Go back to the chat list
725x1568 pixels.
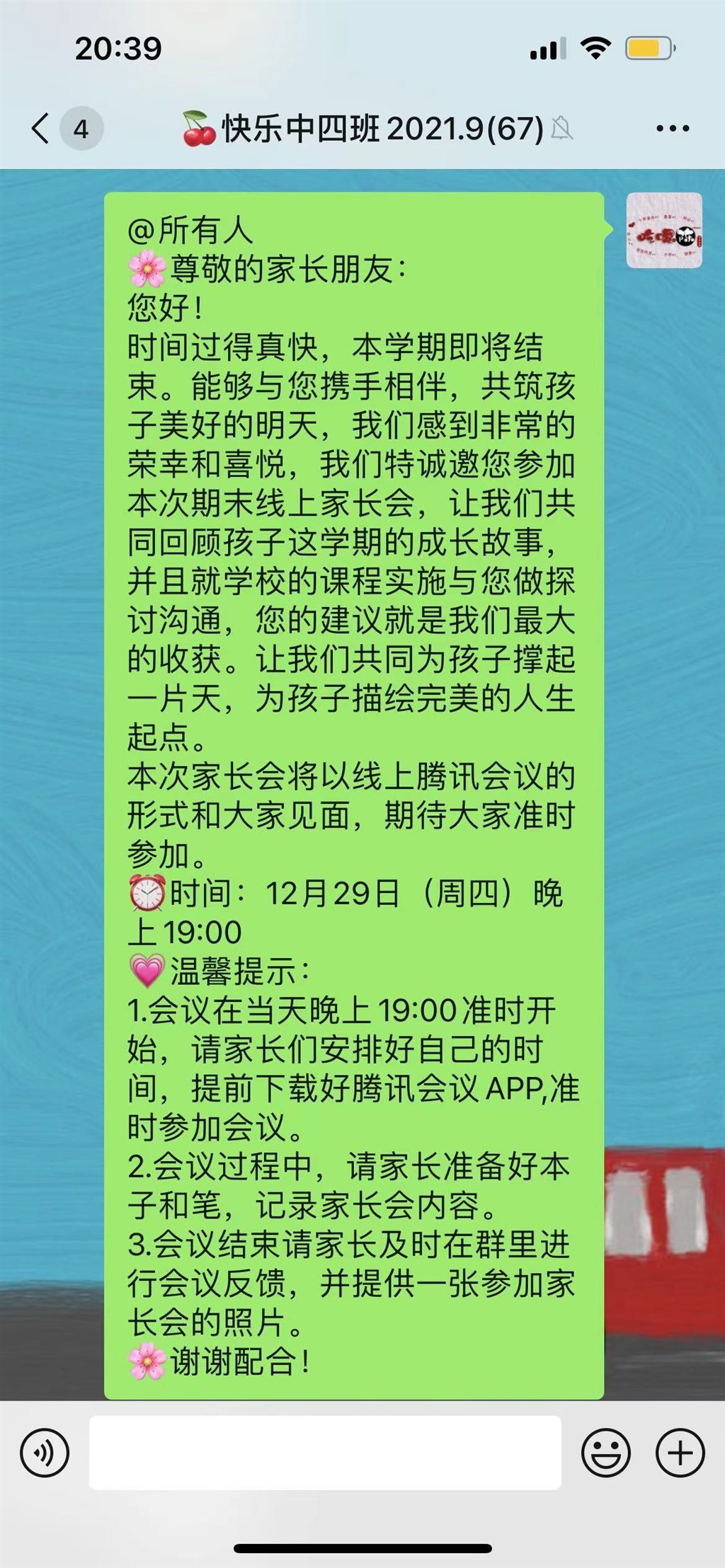(42, 129)
